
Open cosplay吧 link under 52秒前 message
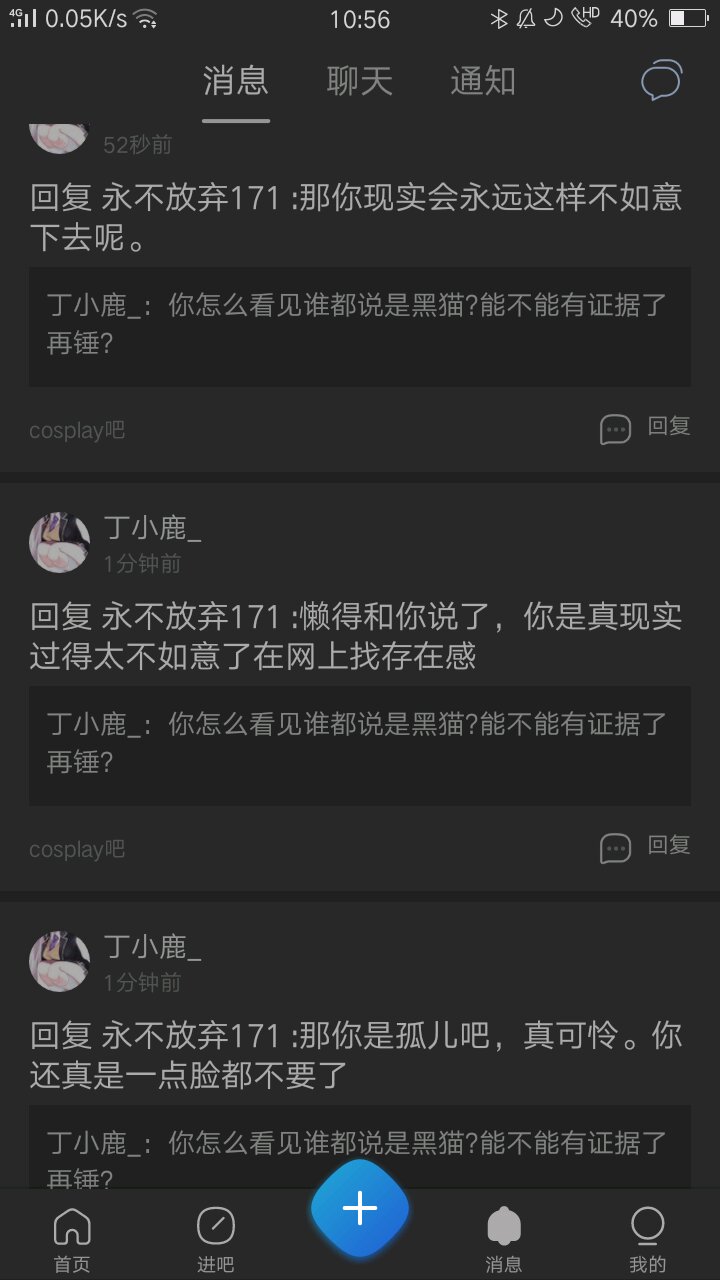click(x=77, y=431)
